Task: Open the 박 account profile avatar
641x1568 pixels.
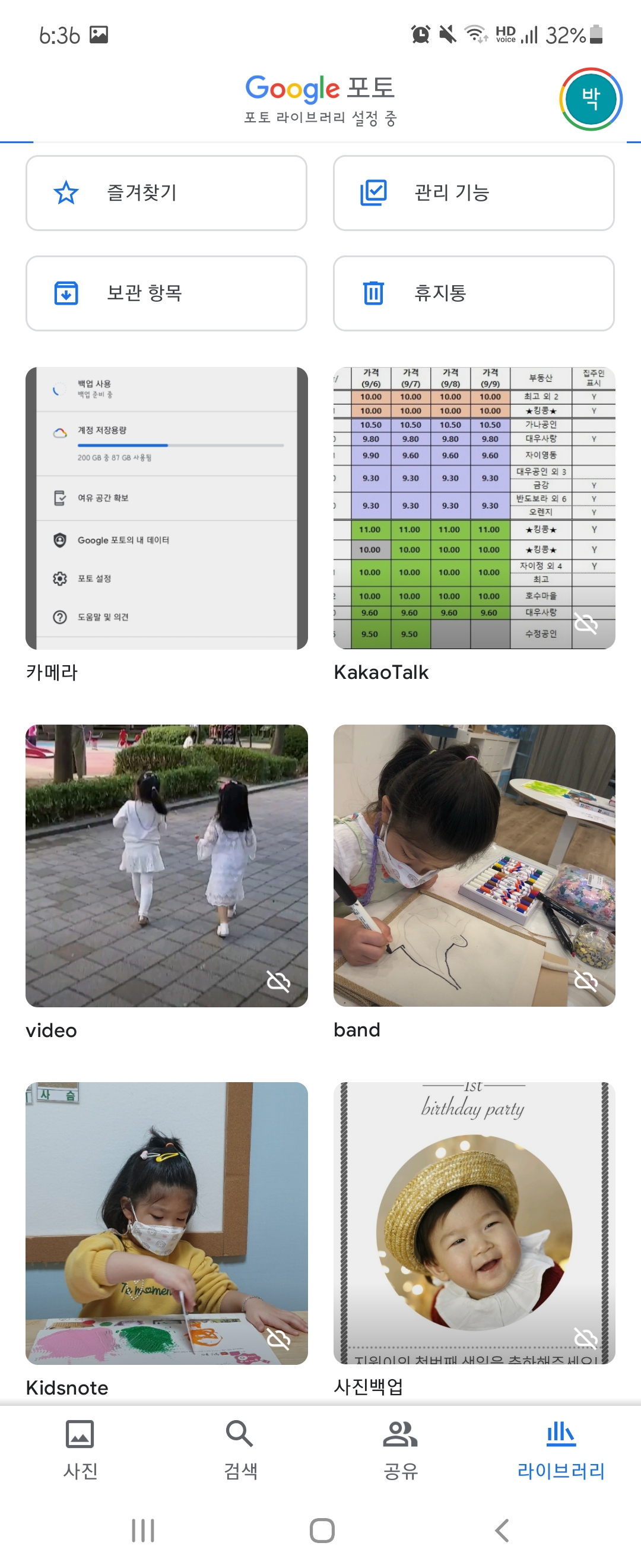Action: point(590,99)
